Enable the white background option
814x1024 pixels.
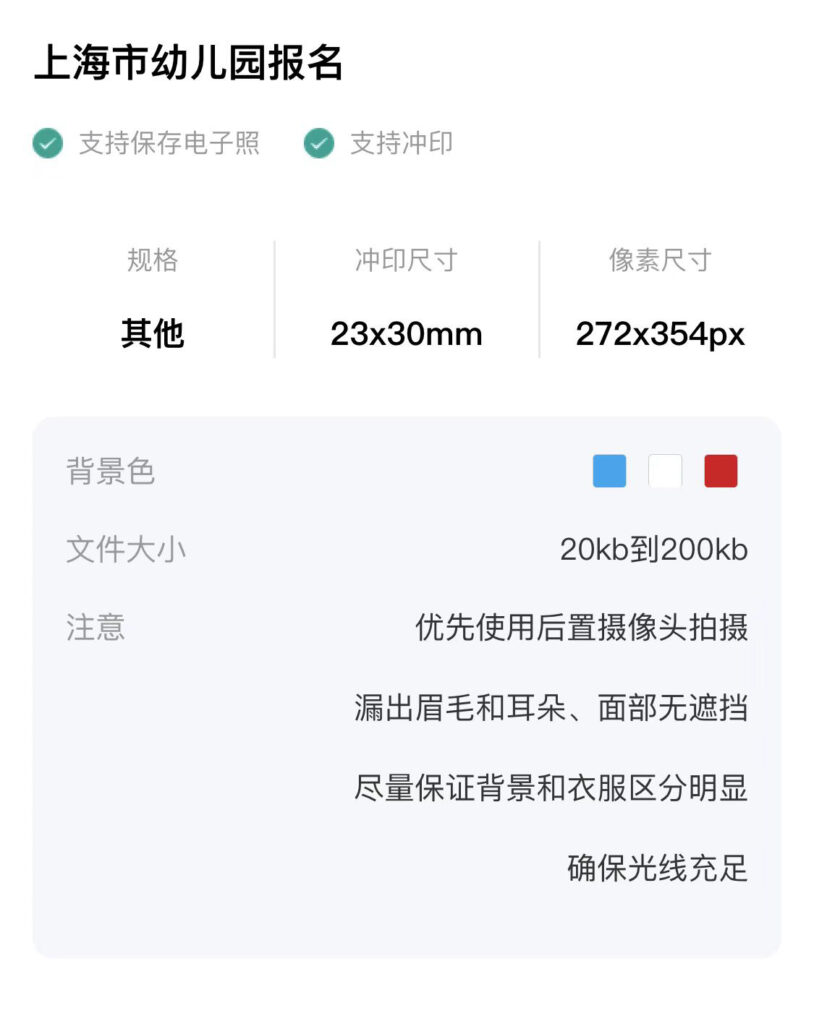tap(665, 471)
